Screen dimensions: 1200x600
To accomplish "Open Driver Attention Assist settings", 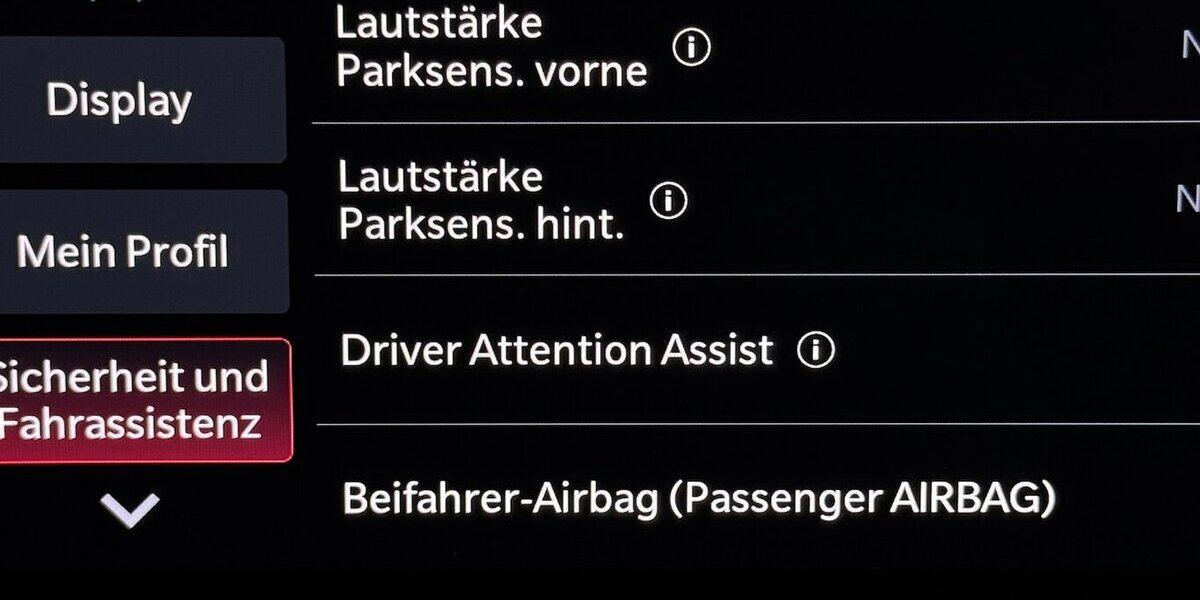I will [556, 351].
